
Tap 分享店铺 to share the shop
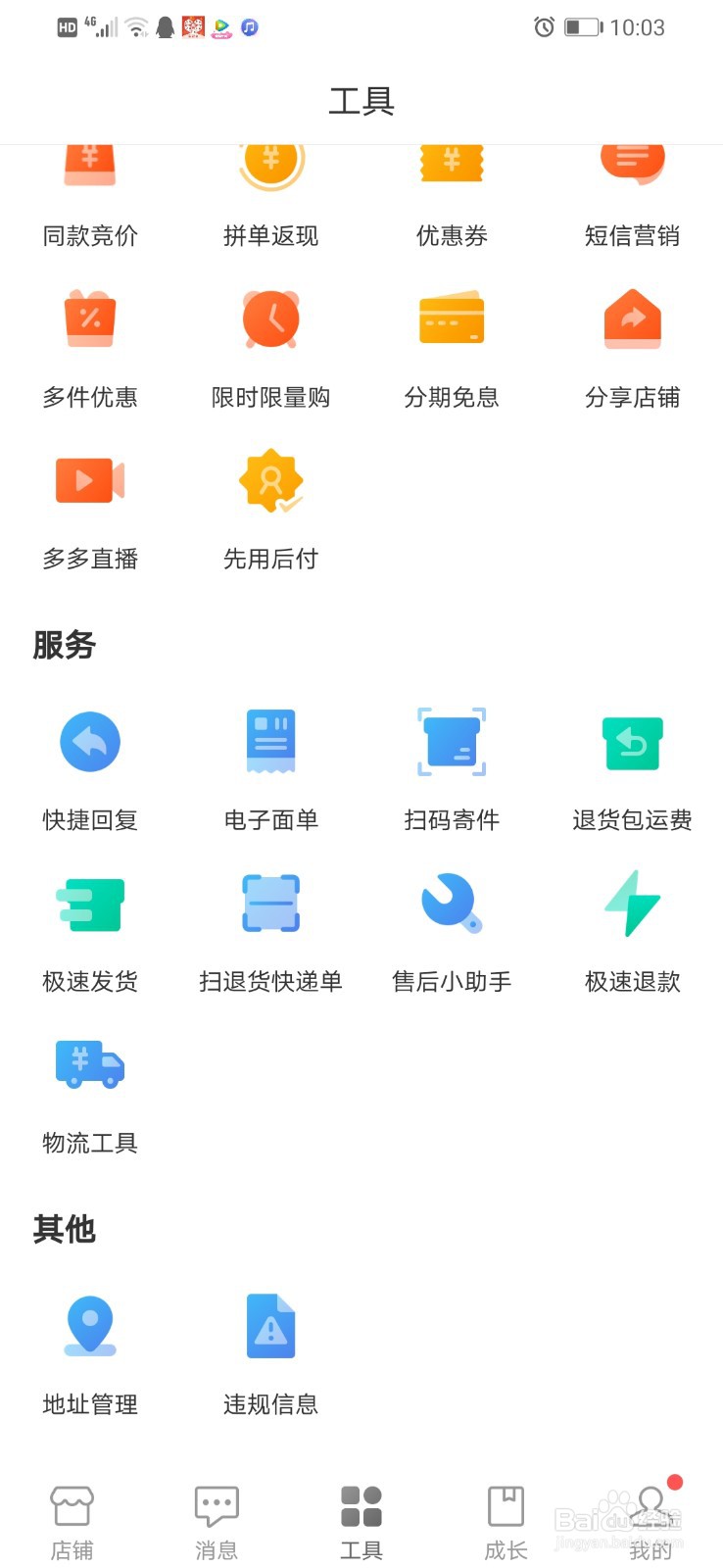click(633, 349)
